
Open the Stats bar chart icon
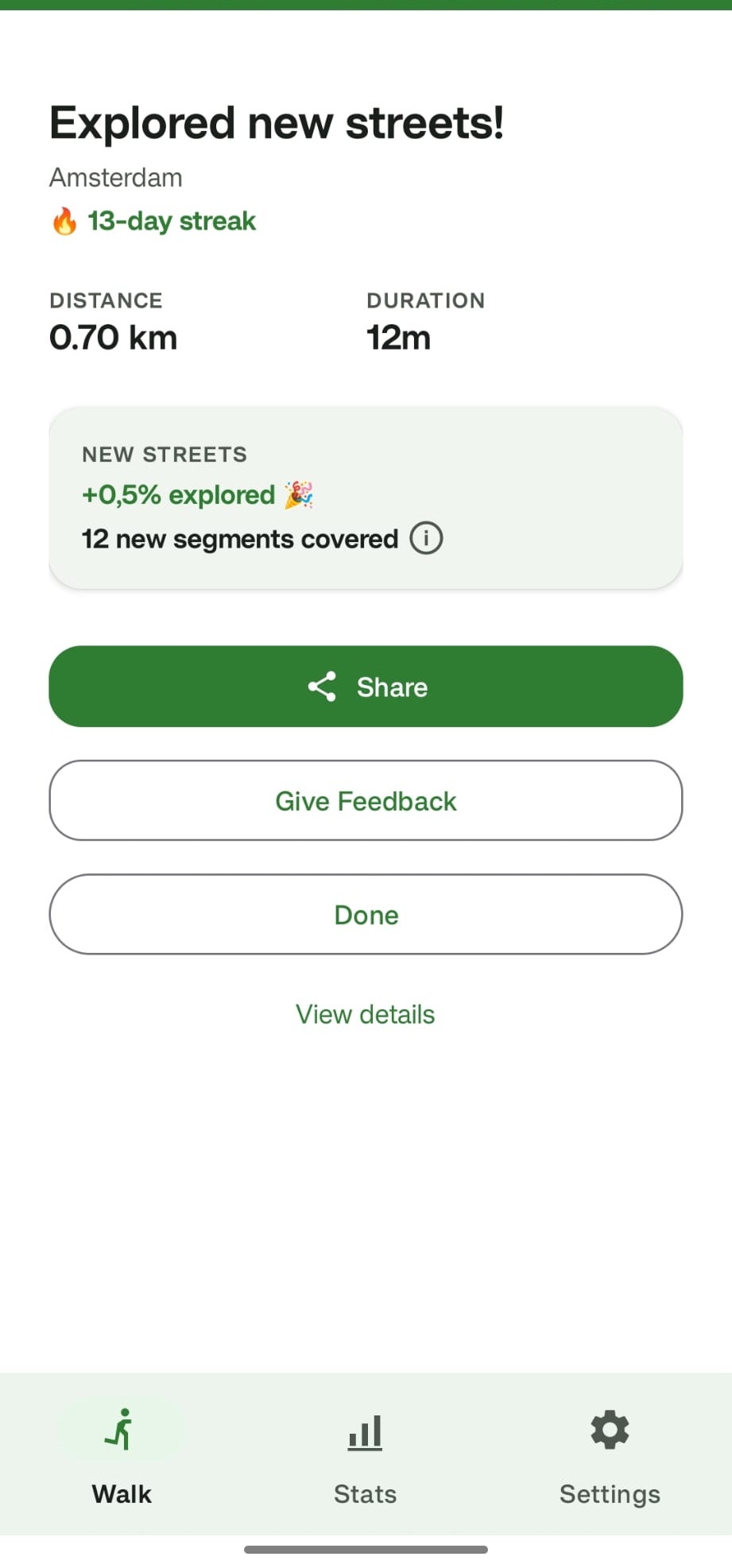(364, 1431)
